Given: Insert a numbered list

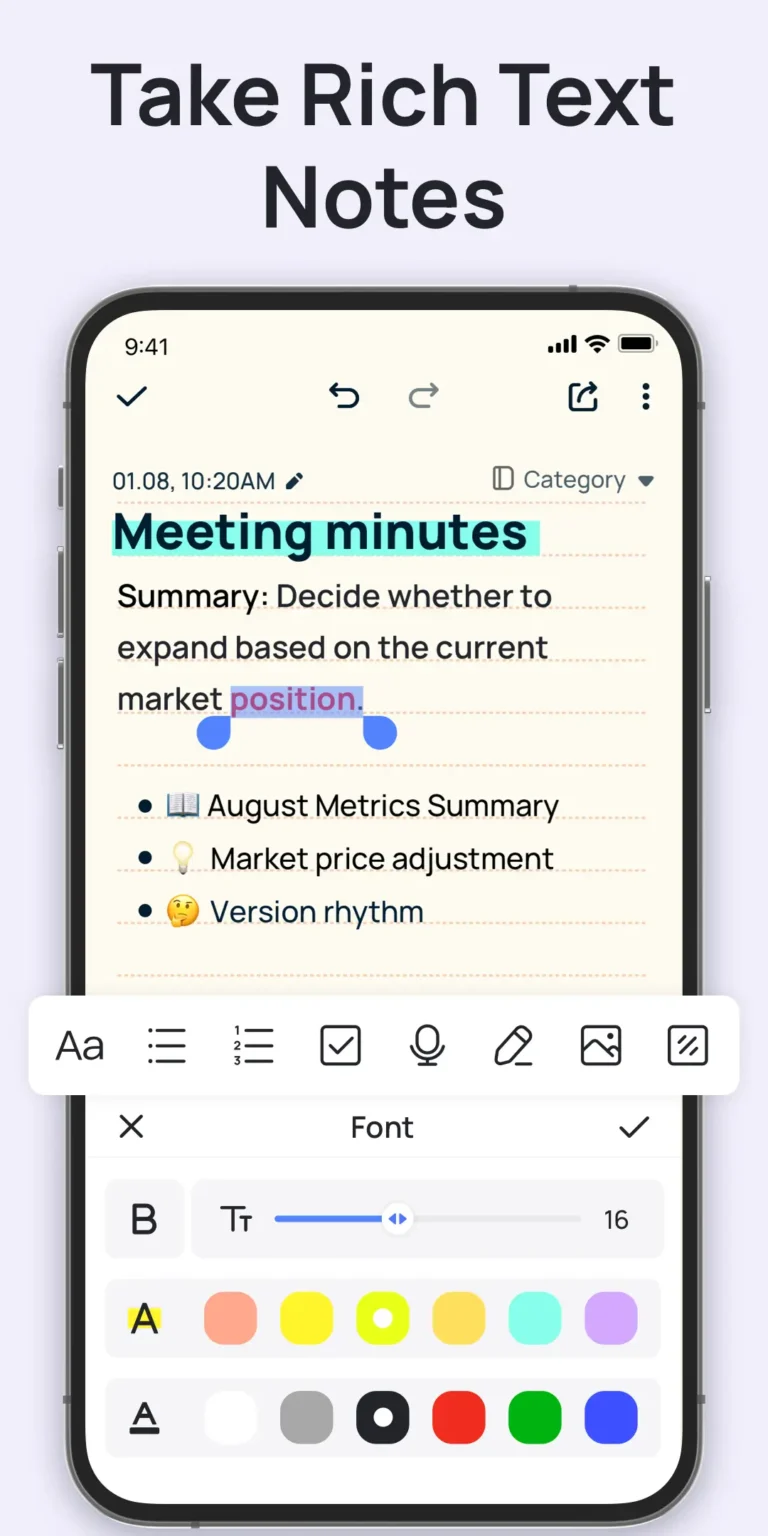Looking at the screenshot, I should [253, 1046].
